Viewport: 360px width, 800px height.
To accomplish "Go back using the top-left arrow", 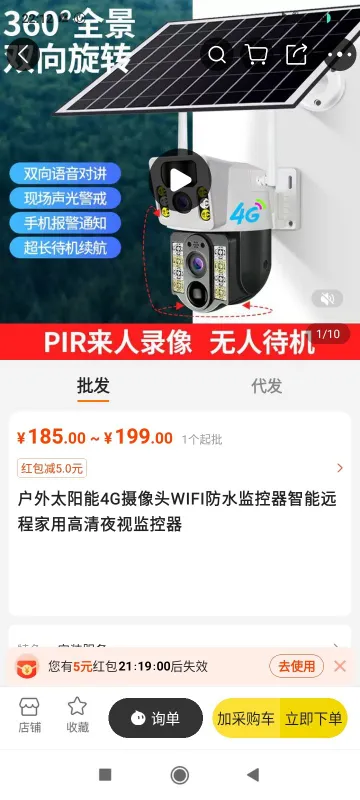I will [21, 55].
